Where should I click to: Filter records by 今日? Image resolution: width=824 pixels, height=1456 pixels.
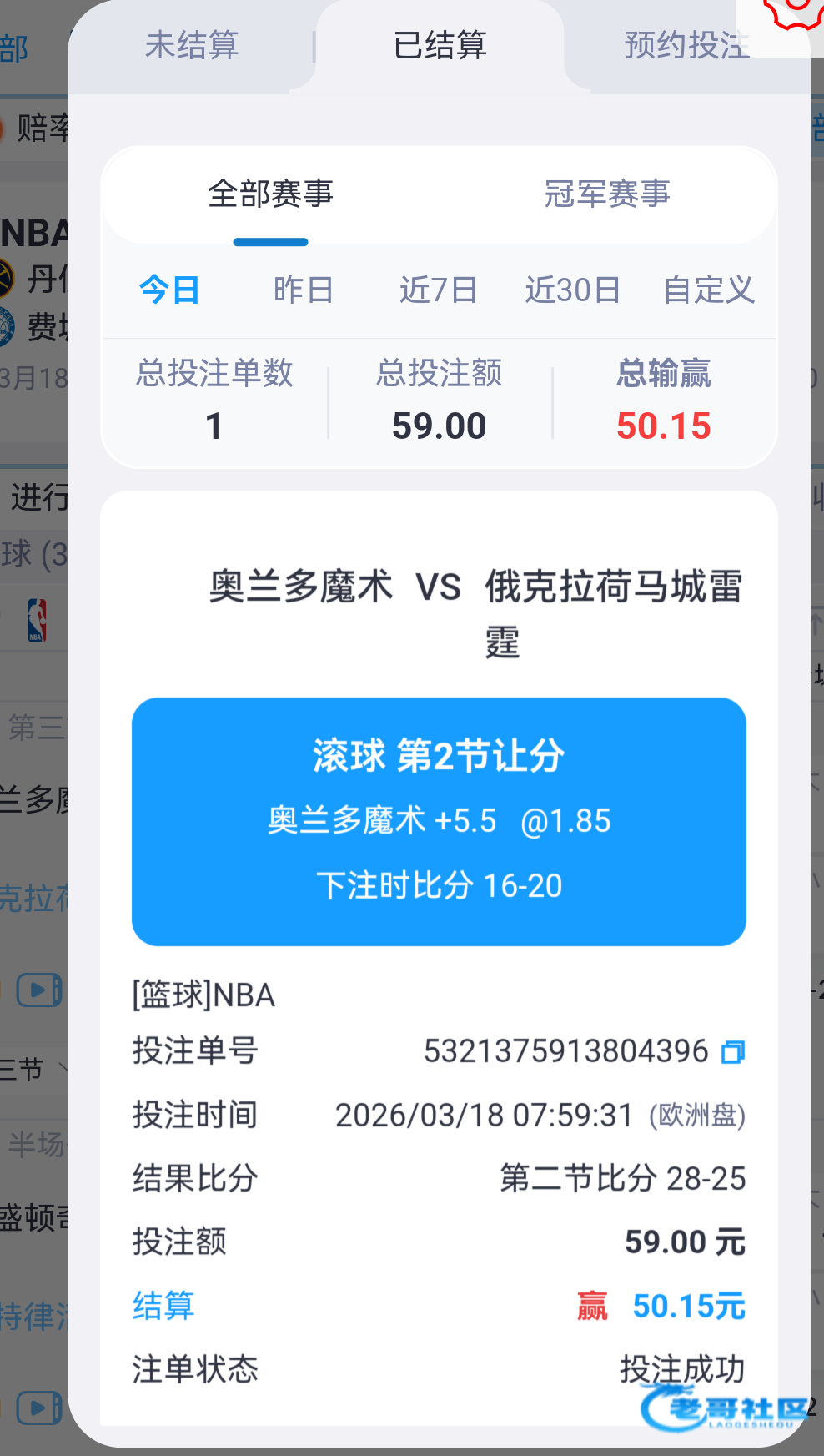coord(169,290)
